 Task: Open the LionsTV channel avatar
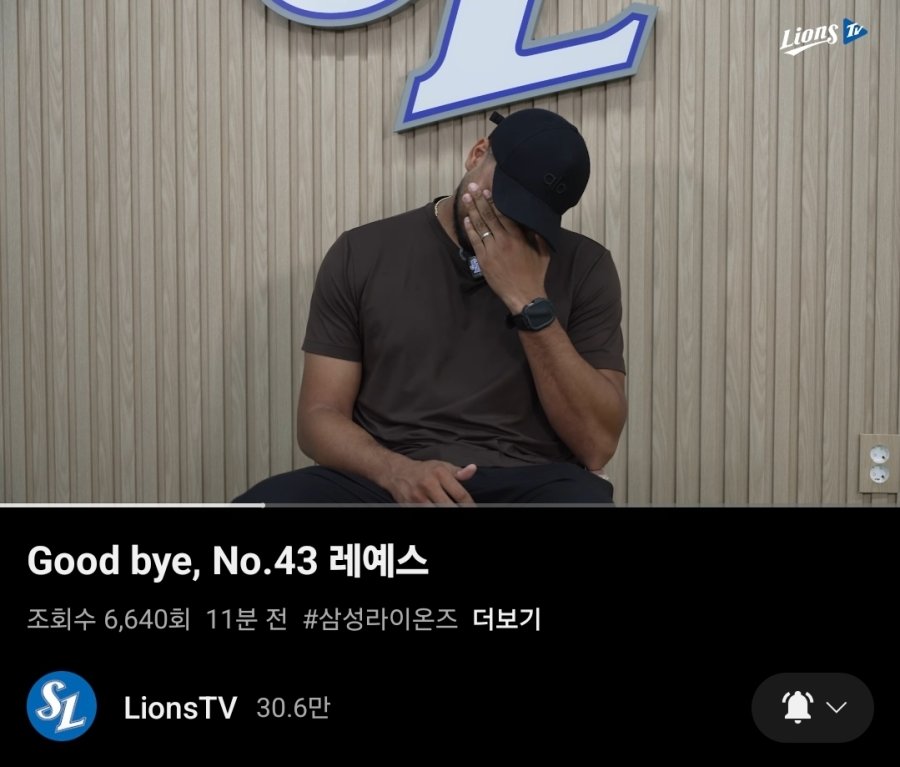tap(62, 706)
